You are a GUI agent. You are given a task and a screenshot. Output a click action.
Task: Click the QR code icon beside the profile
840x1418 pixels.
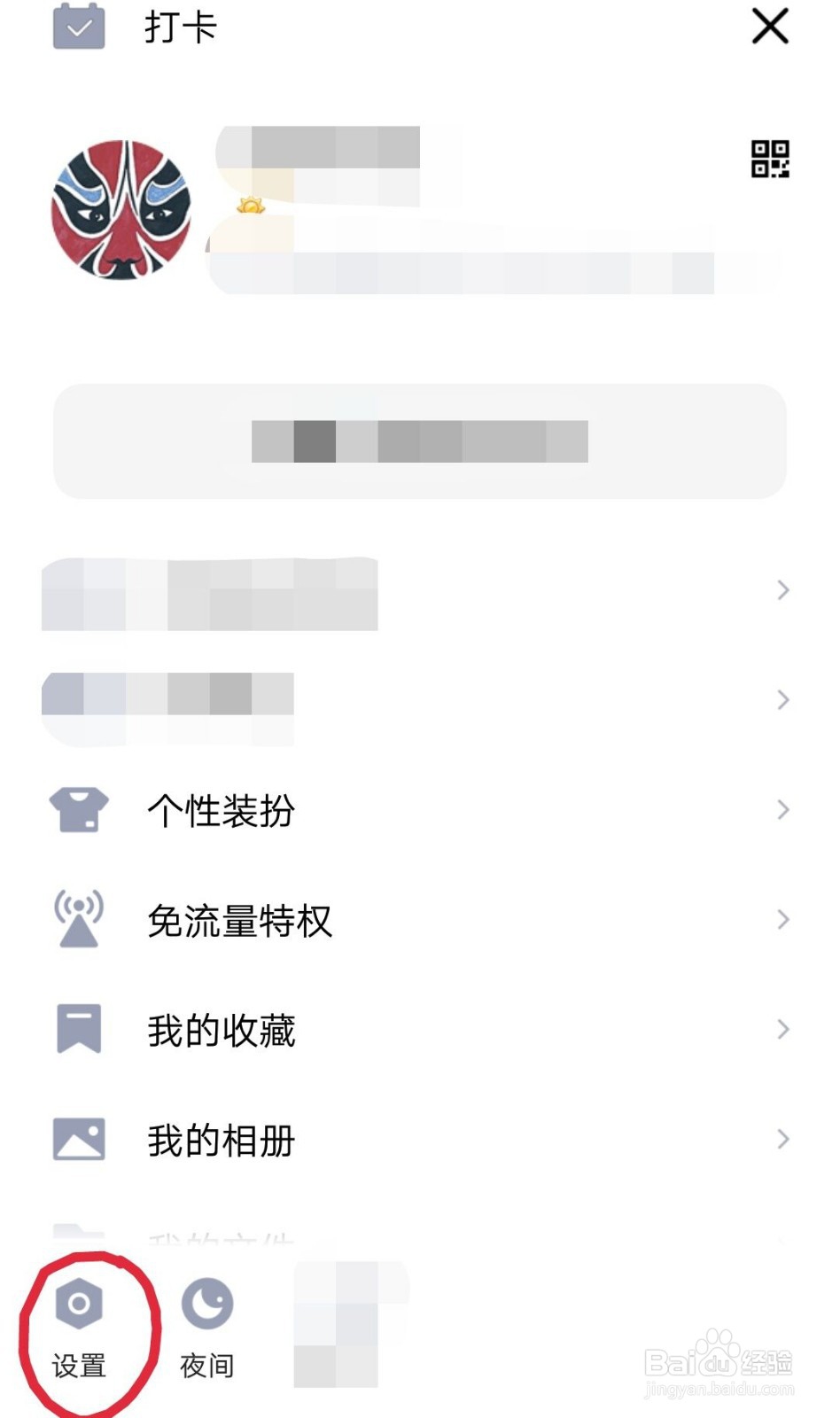(773, 160)
